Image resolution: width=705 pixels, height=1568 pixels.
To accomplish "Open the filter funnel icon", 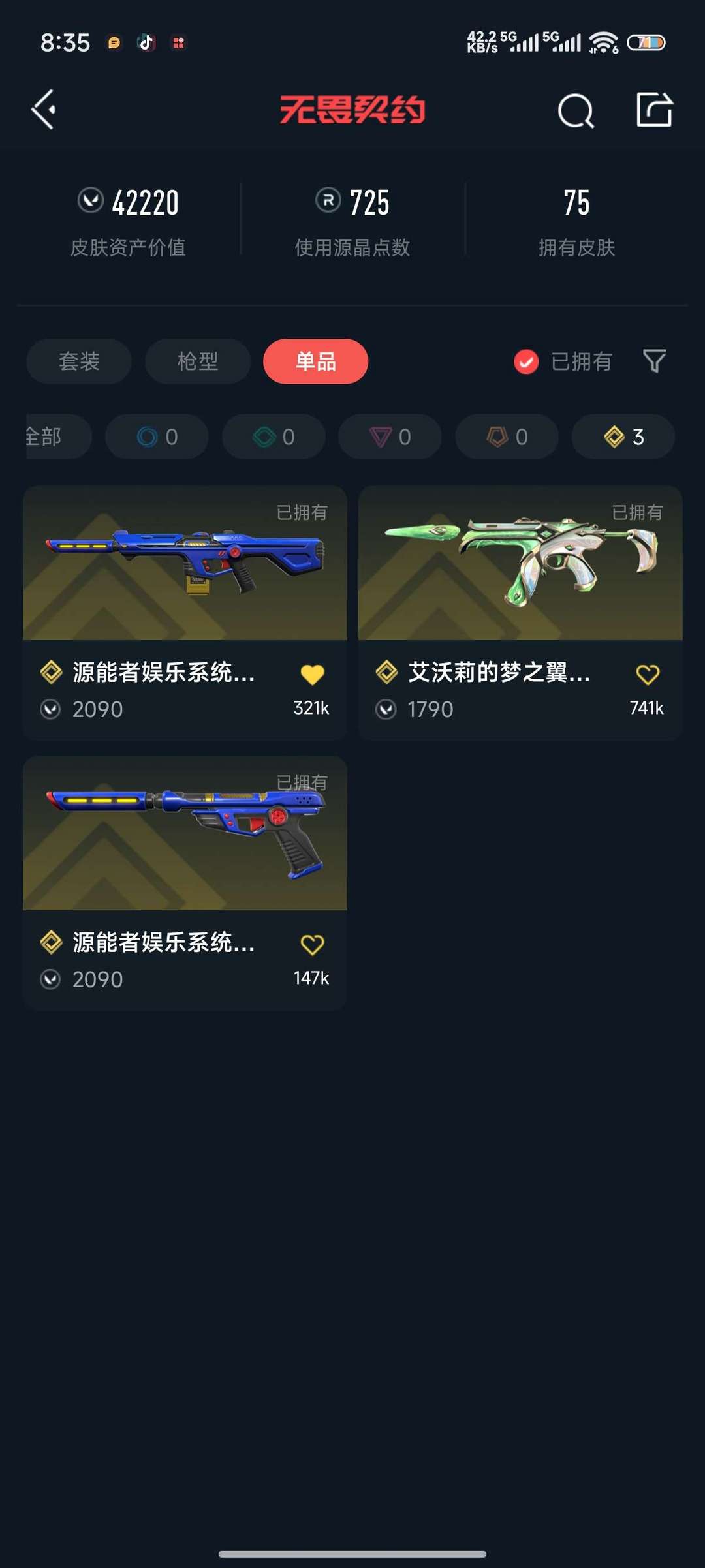I will (x=654, y=361).
